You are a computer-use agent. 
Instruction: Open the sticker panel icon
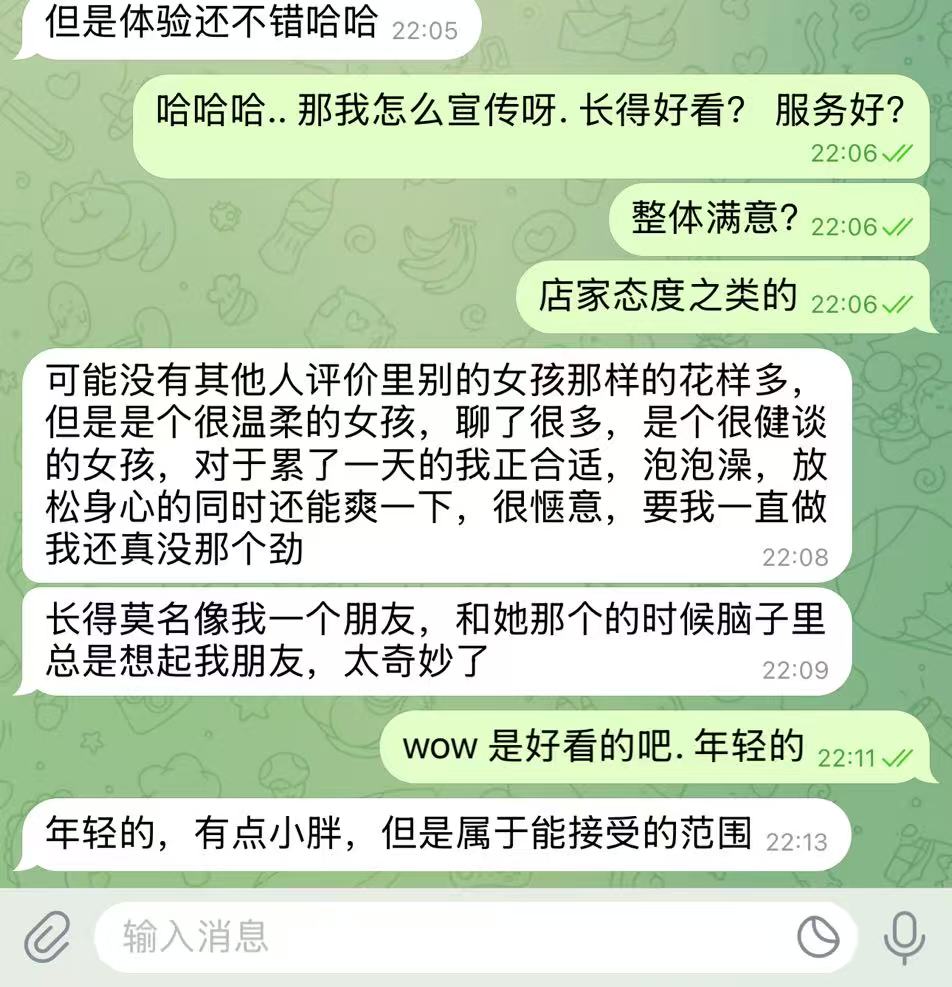tap(818, 937)
